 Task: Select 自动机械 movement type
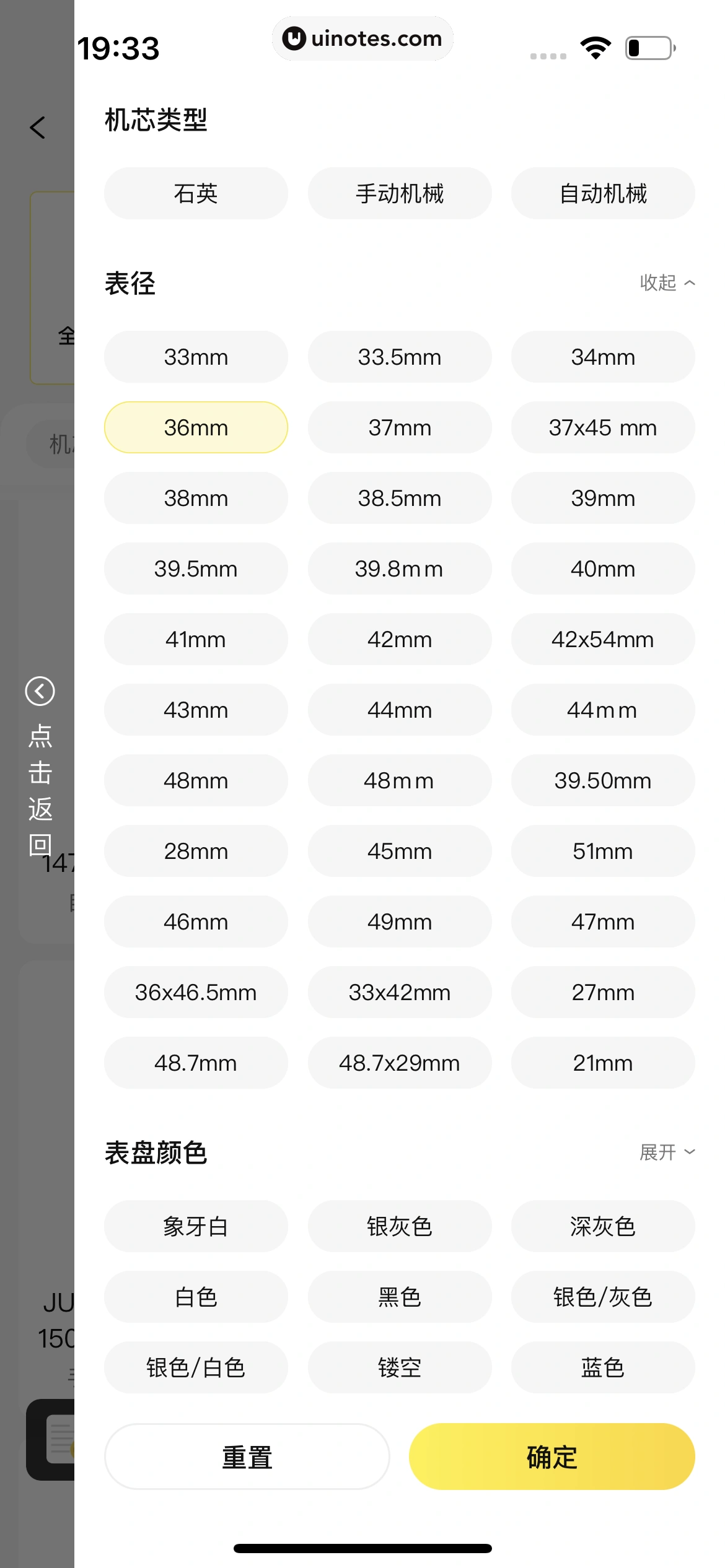[x=603, y=193]
